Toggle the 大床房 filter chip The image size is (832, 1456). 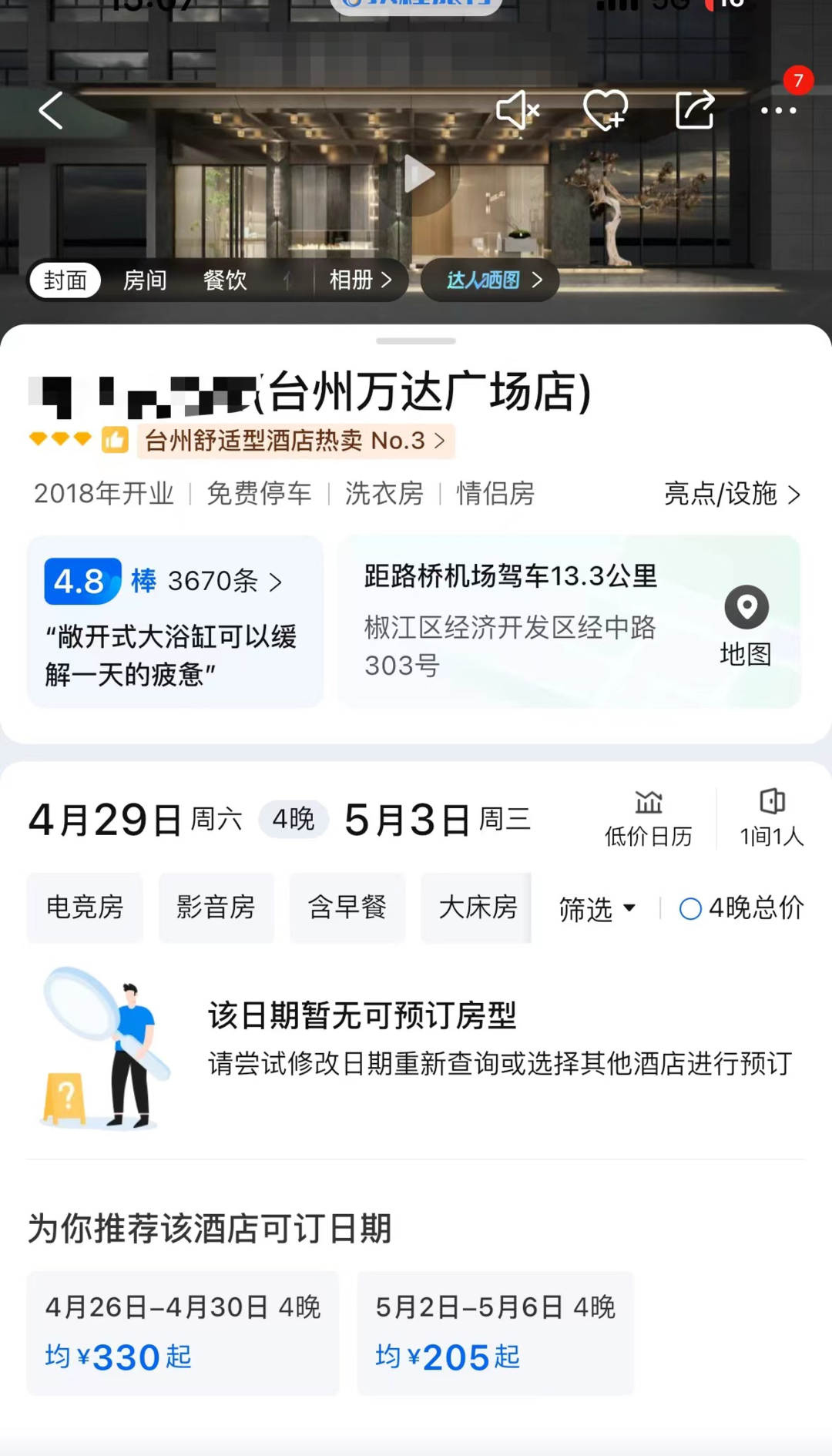pos(475,907)
